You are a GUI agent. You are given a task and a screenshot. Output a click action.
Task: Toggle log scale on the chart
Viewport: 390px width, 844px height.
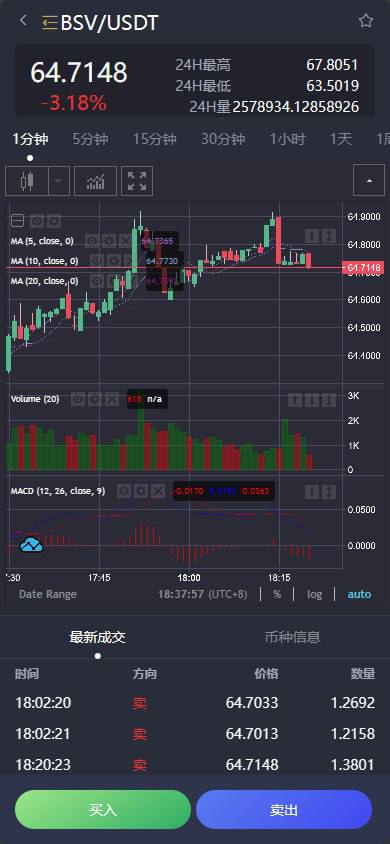[x=315, y=594]
